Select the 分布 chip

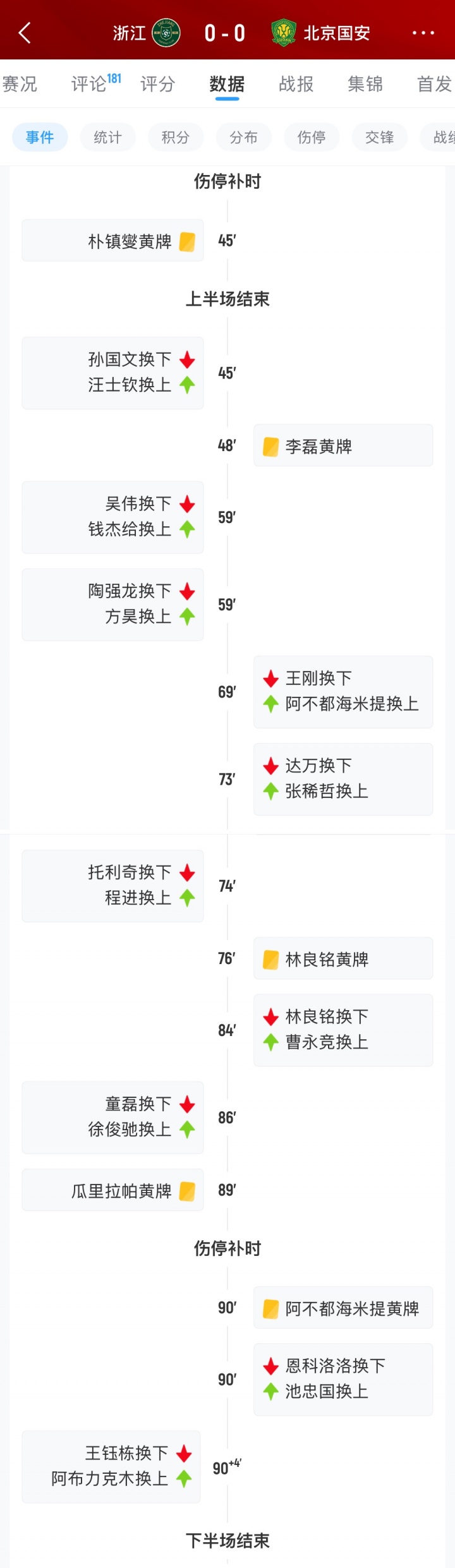coord(243,137)
